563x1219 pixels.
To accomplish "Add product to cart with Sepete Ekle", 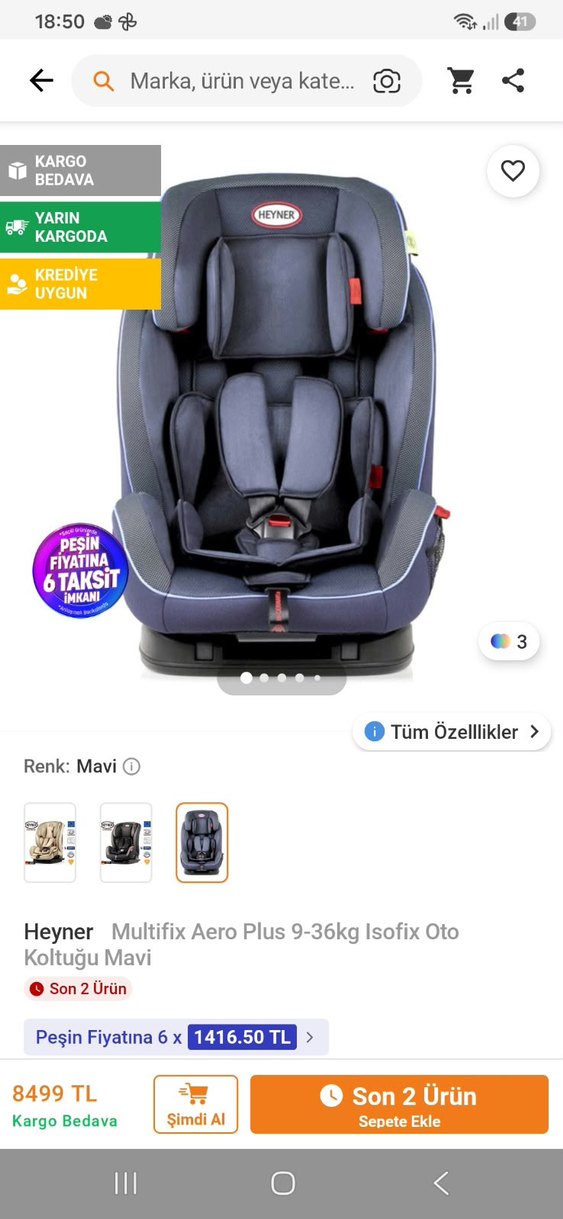I will (399, 1105).
